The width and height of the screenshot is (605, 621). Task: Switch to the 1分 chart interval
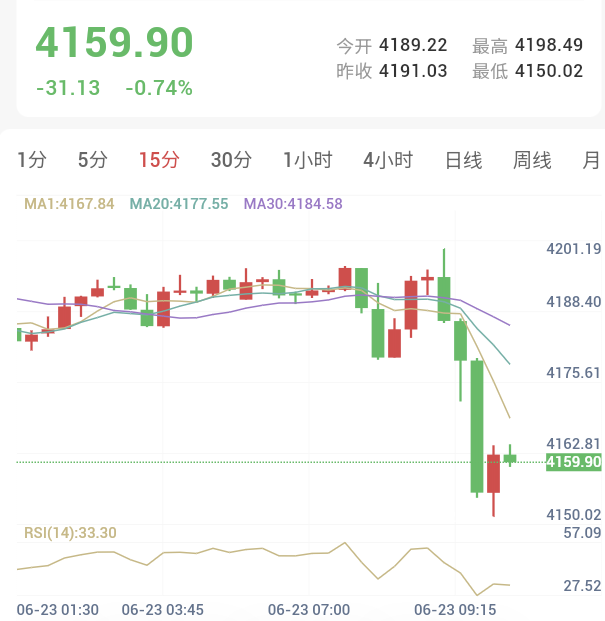pos(32,160)
